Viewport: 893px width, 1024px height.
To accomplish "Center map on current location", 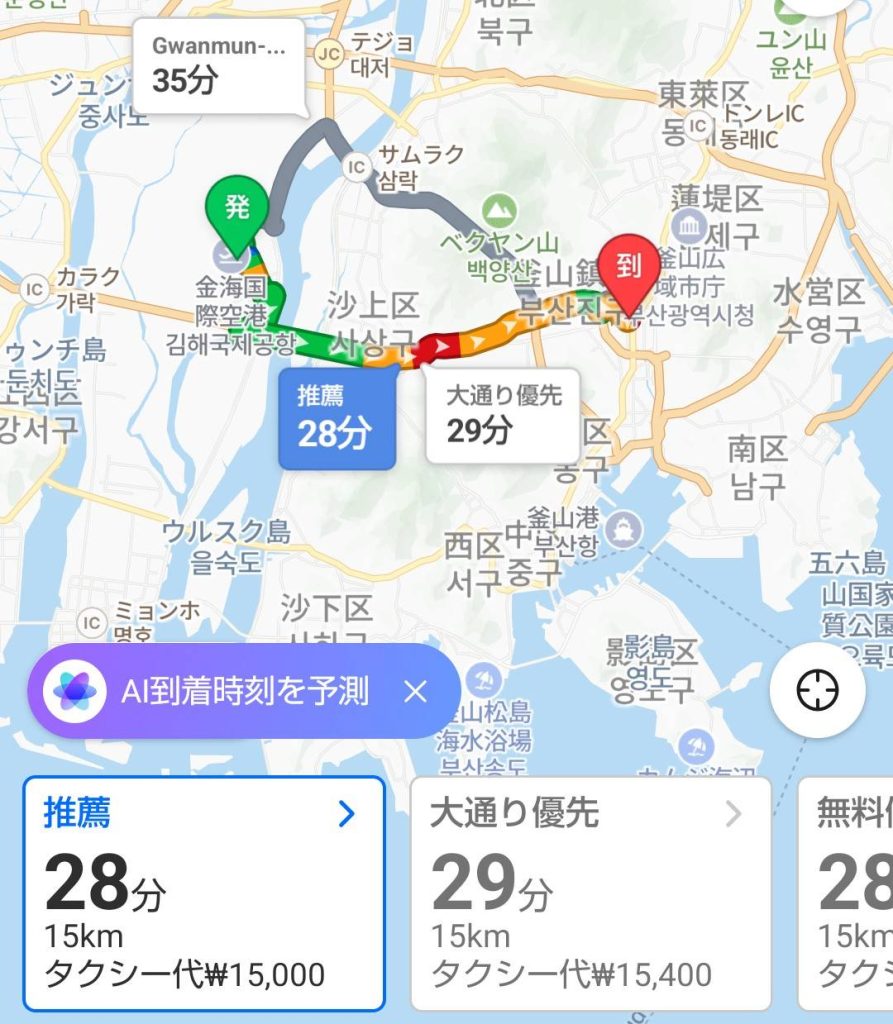I will pos(817,690).
